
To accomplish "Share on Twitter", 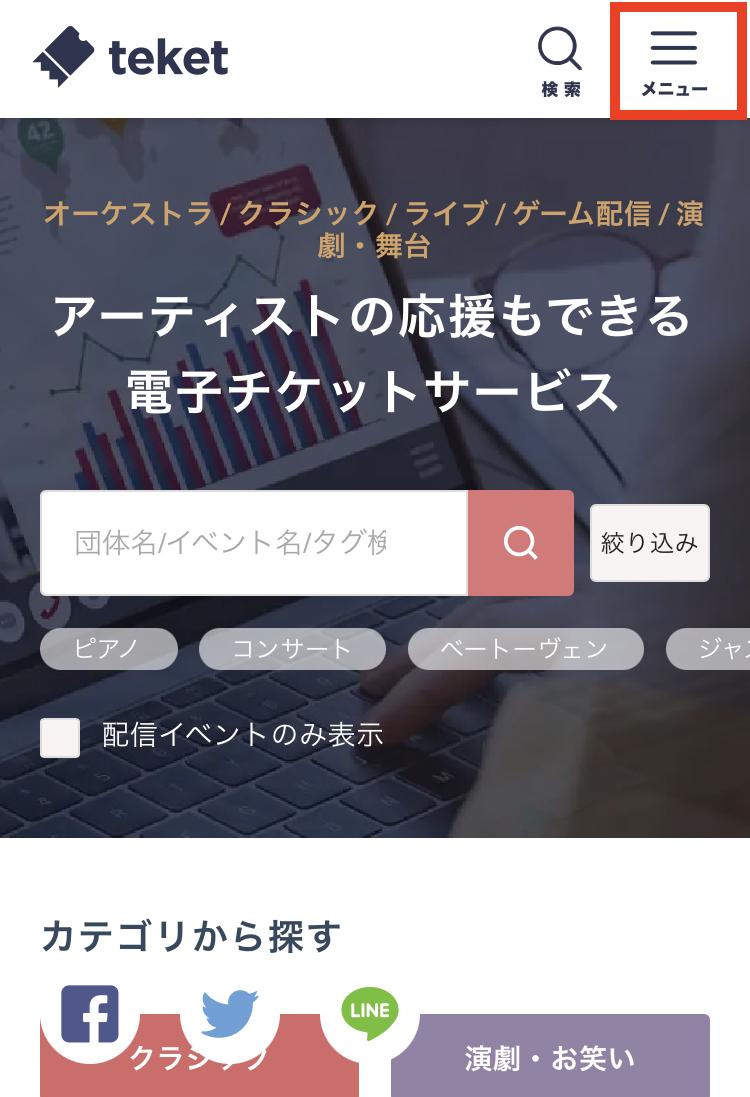I will (229, 1014).
